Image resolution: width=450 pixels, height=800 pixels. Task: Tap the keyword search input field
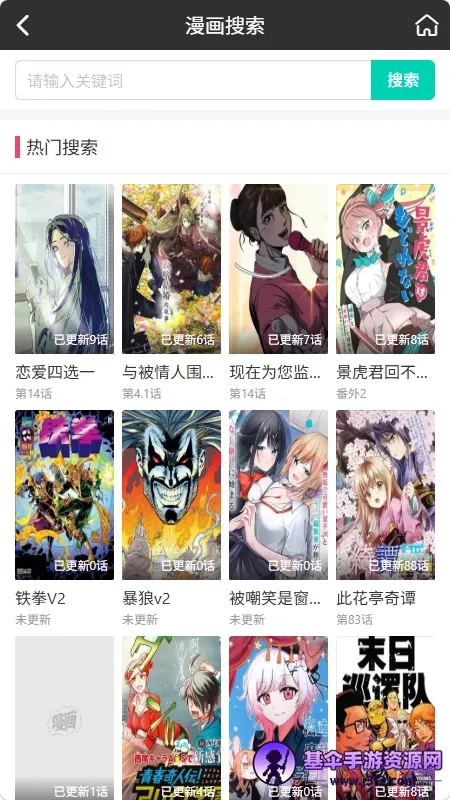coord(193,80)
